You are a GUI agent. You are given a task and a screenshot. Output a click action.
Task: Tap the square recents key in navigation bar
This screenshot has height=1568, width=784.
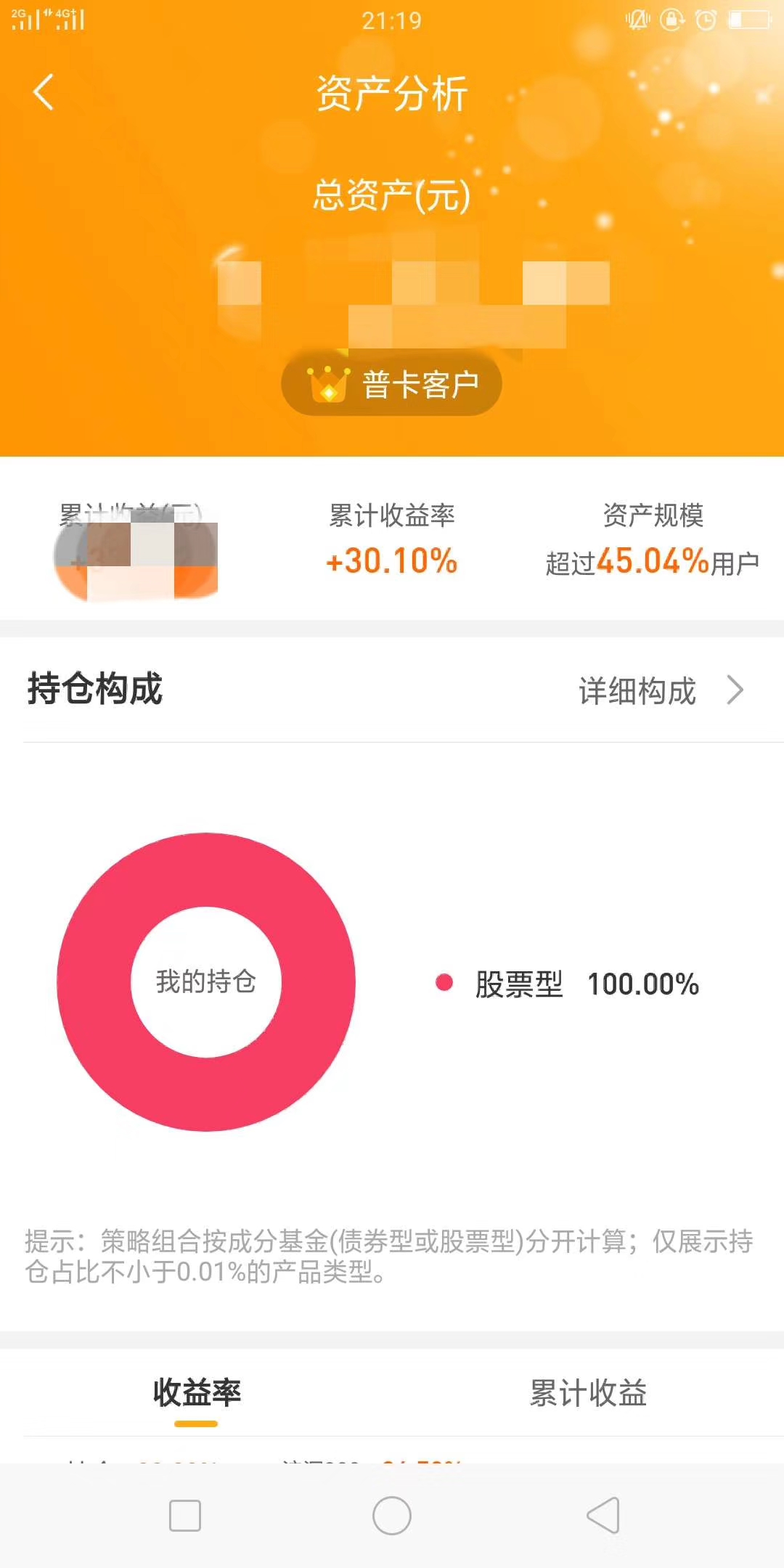tap(184, 1515)
